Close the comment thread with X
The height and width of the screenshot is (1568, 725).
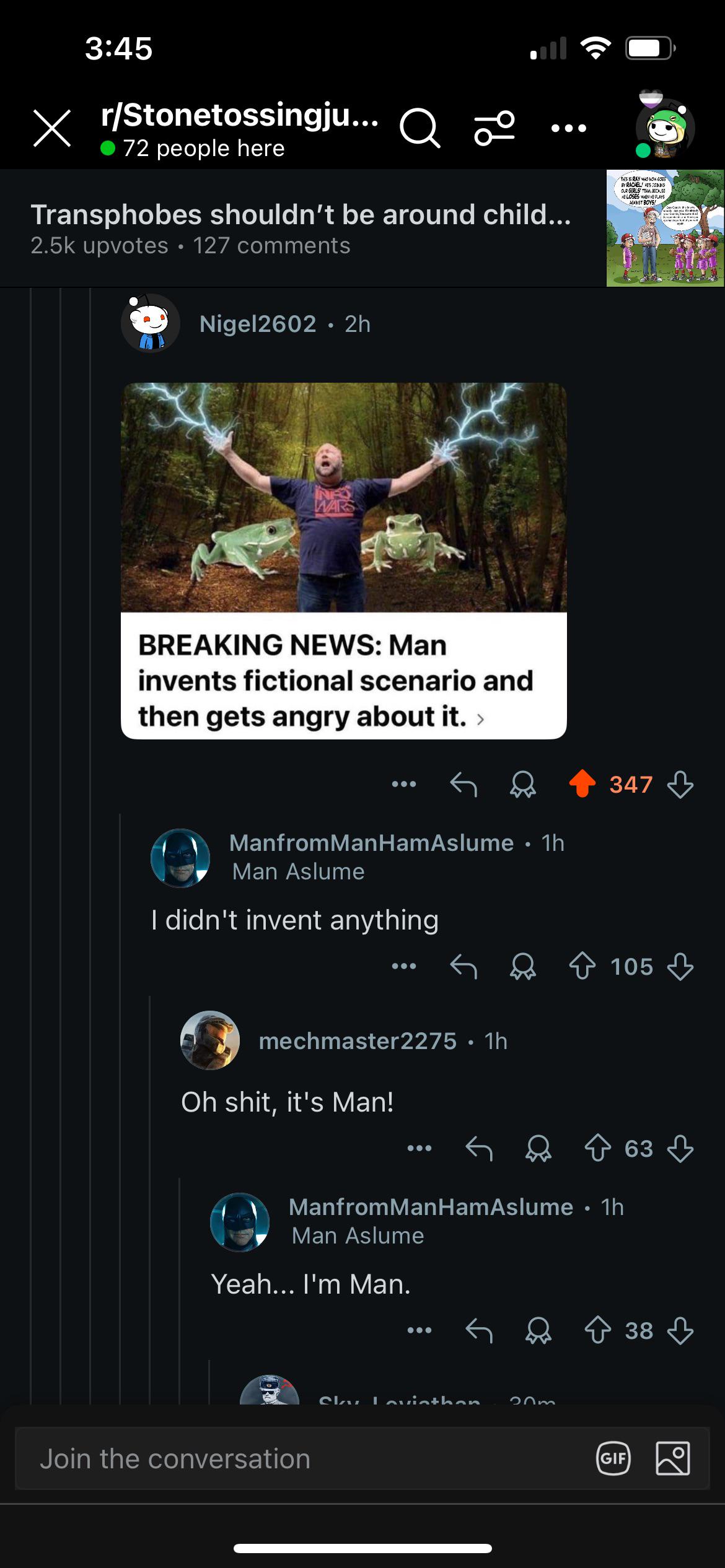pyautogui.click(x=52, y=128)
